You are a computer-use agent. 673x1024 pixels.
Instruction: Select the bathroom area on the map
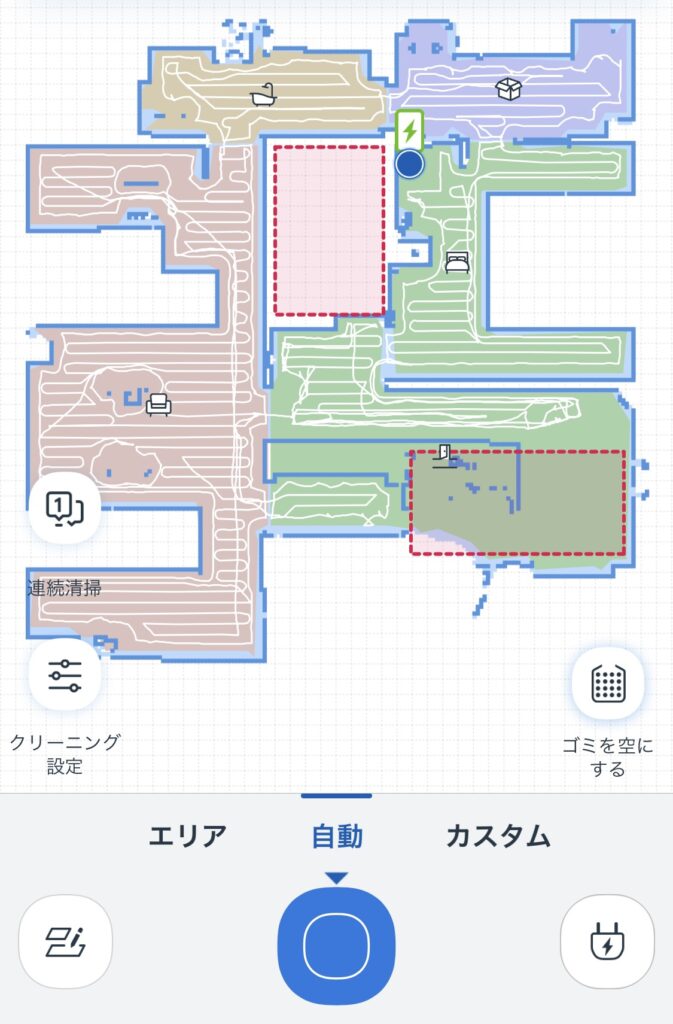pos(263,96)
